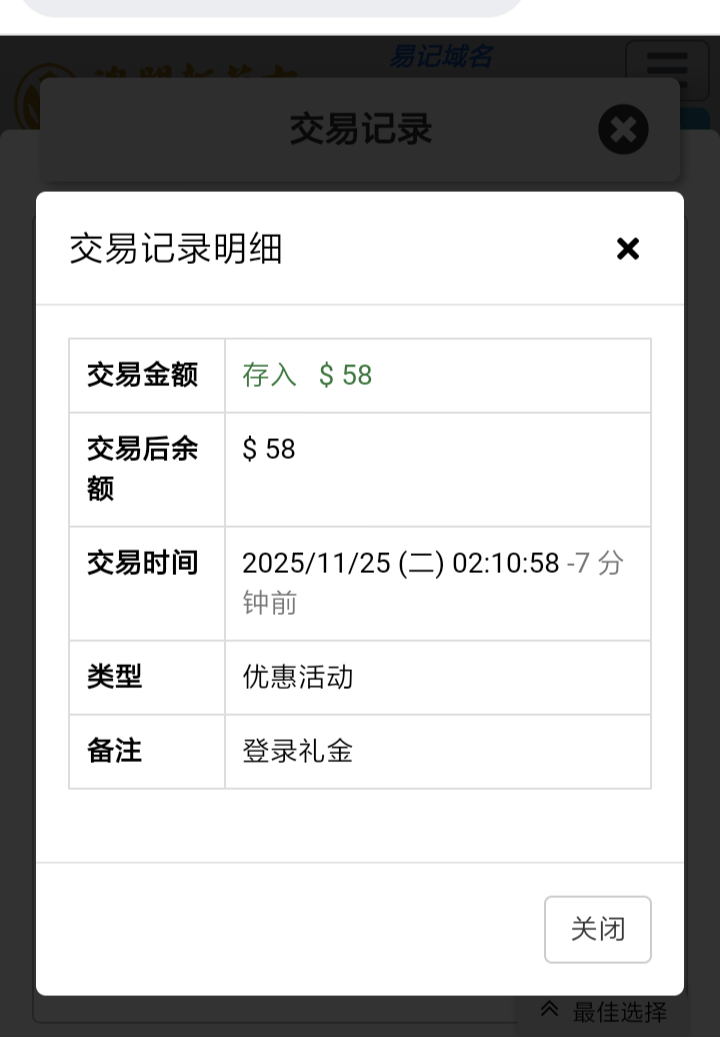Close the 交易记录明细 dialog with the X
This screenshot has height=1037, width=720.
(x=627, y=249)
